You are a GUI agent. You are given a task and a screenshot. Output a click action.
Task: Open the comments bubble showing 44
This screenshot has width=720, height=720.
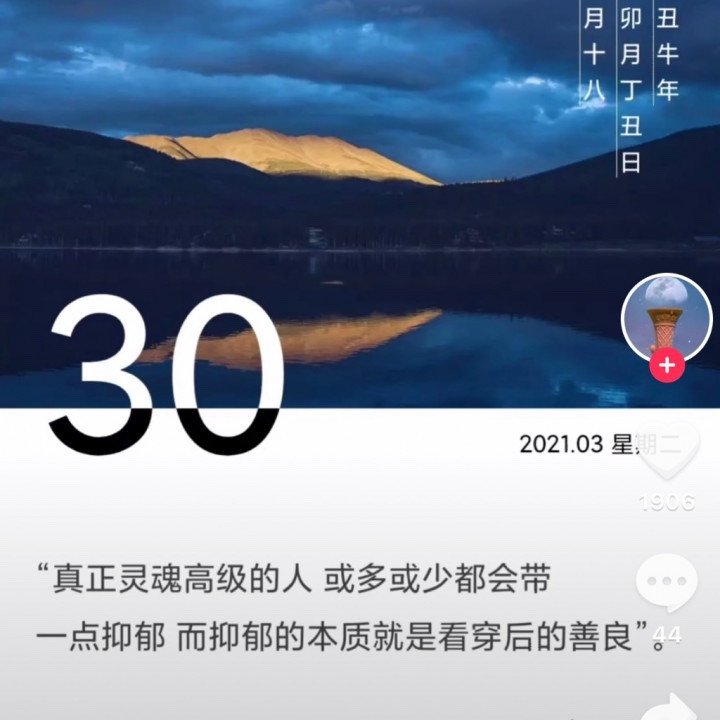pyautogui.click(x=667, y=583)
